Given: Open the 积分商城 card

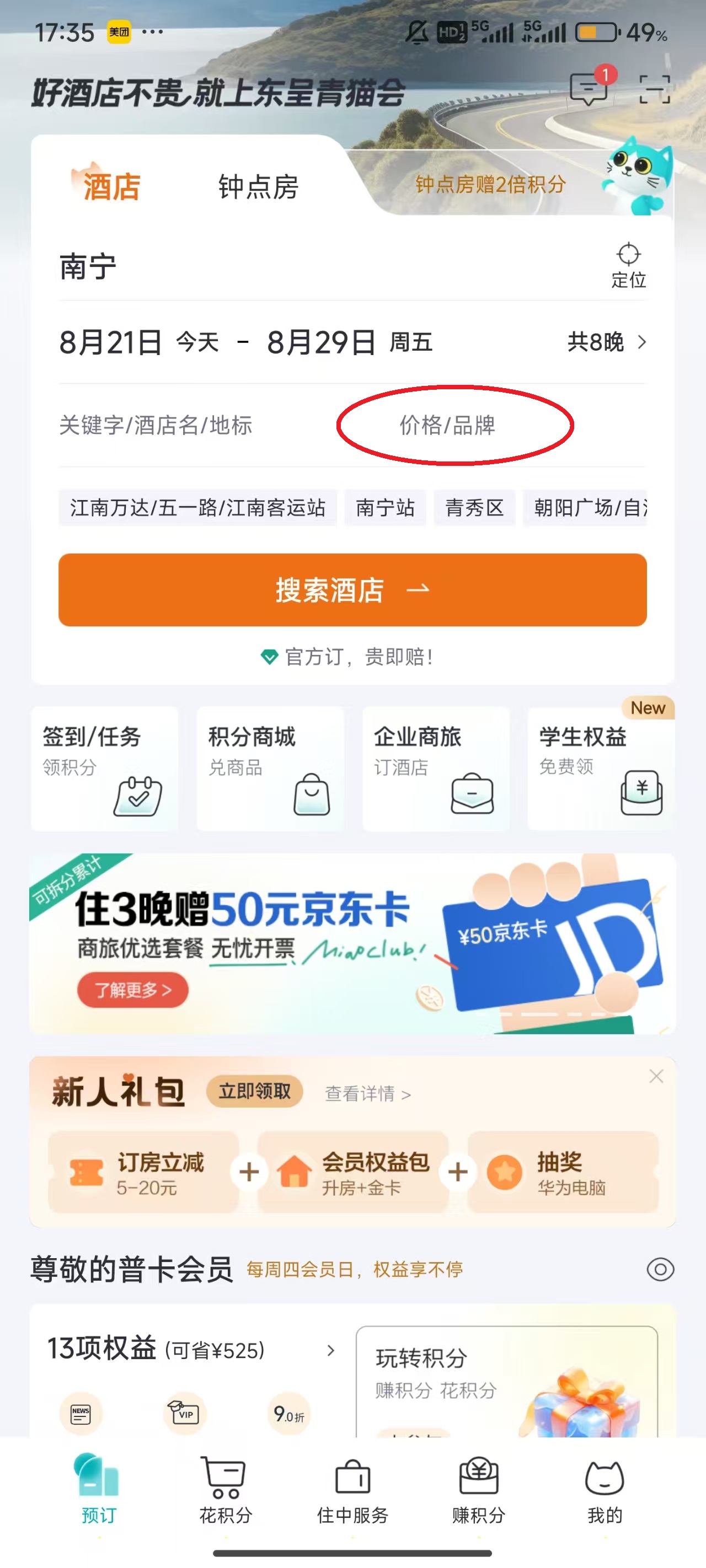Looking at the screenshot, I should point(270,767).
